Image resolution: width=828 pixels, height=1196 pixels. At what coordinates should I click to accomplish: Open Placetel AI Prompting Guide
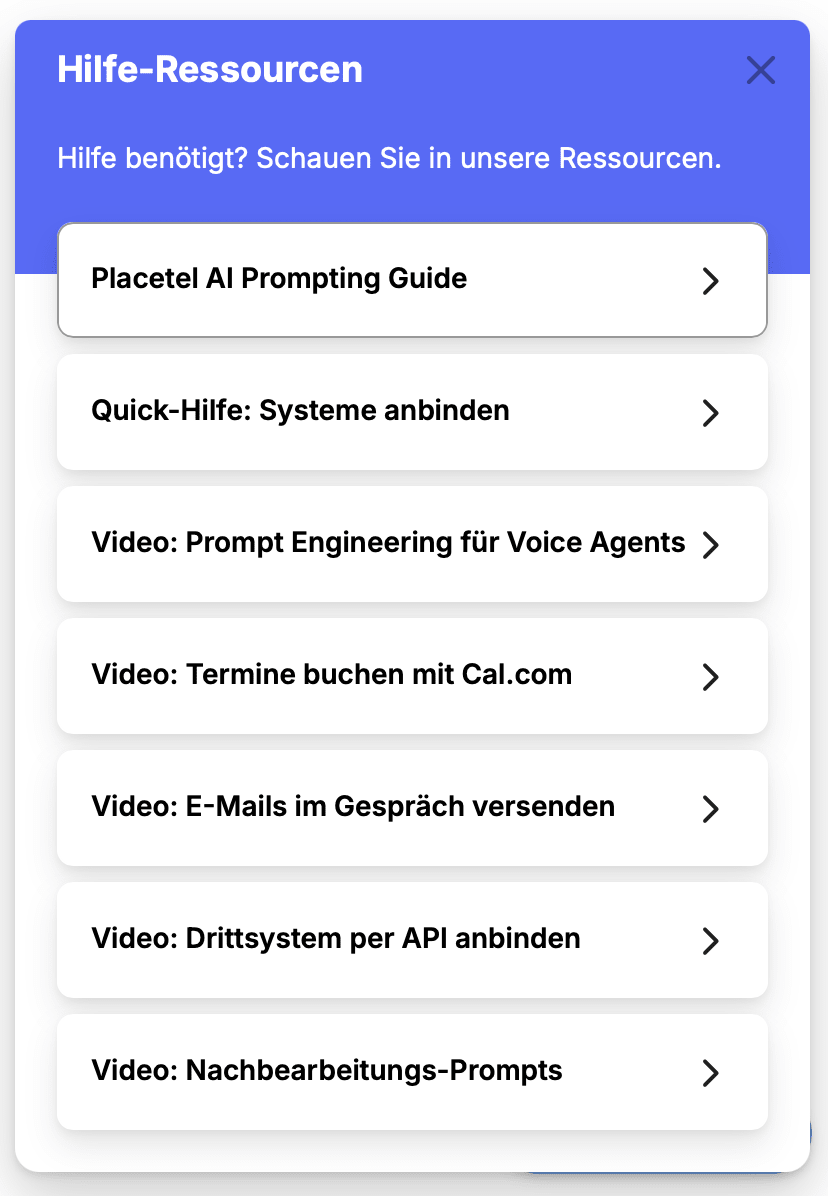coord(412,280)
